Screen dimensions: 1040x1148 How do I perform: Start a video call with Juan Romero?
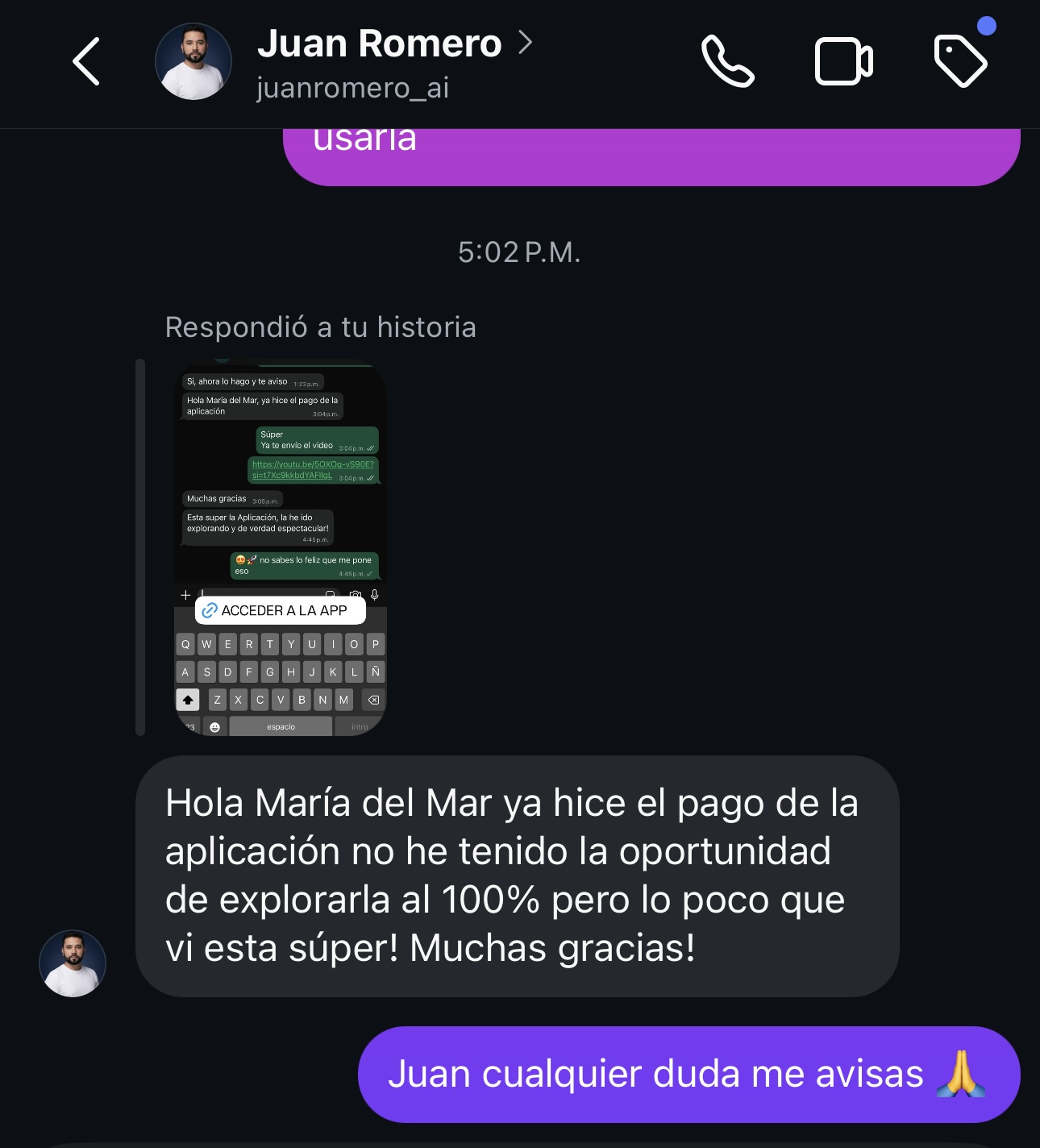[x=843, y=61]
